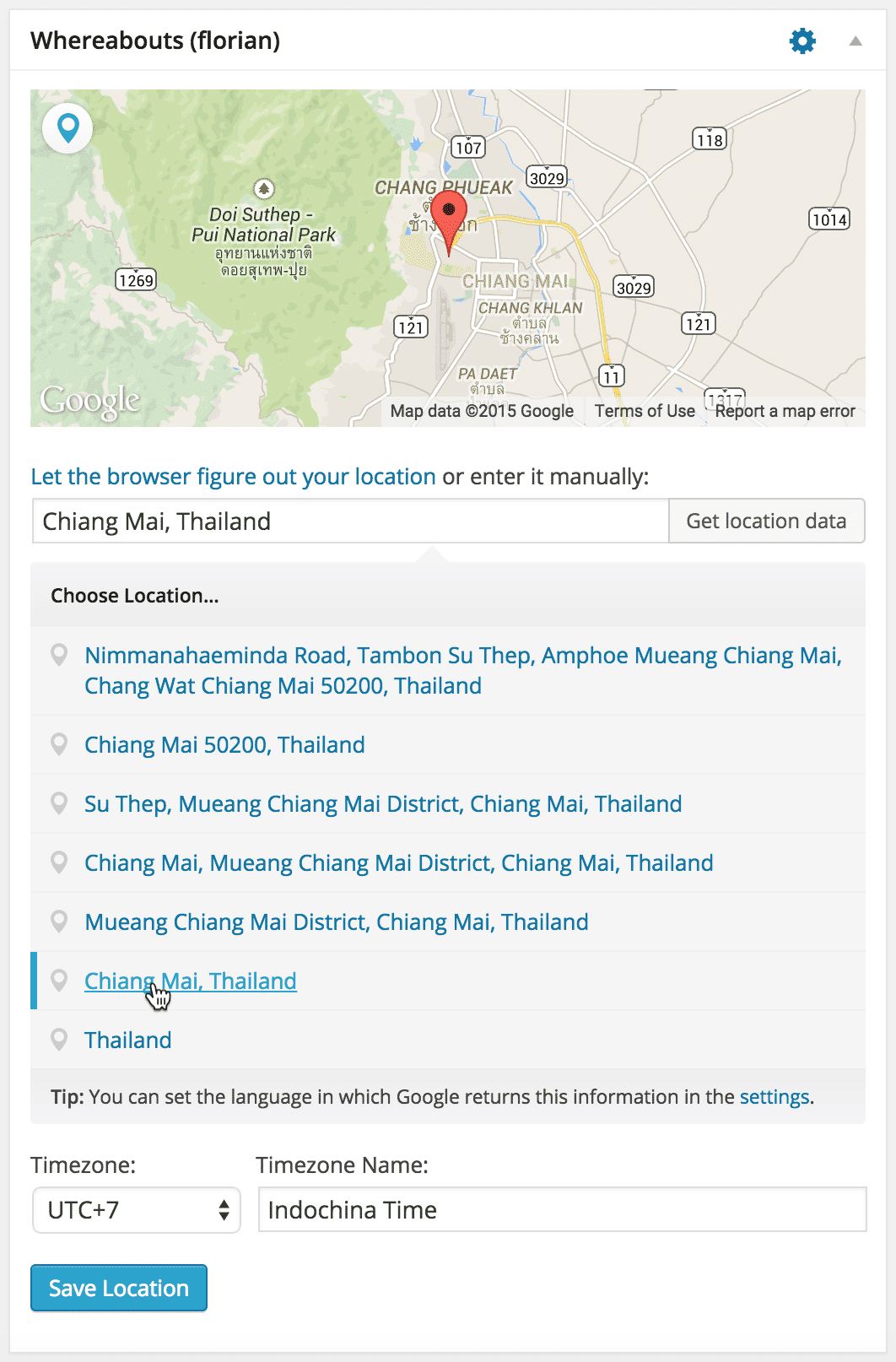896x1362 pixels.
Task: Tap the locate-me pin button on map
Action: [x=67, y=128]
